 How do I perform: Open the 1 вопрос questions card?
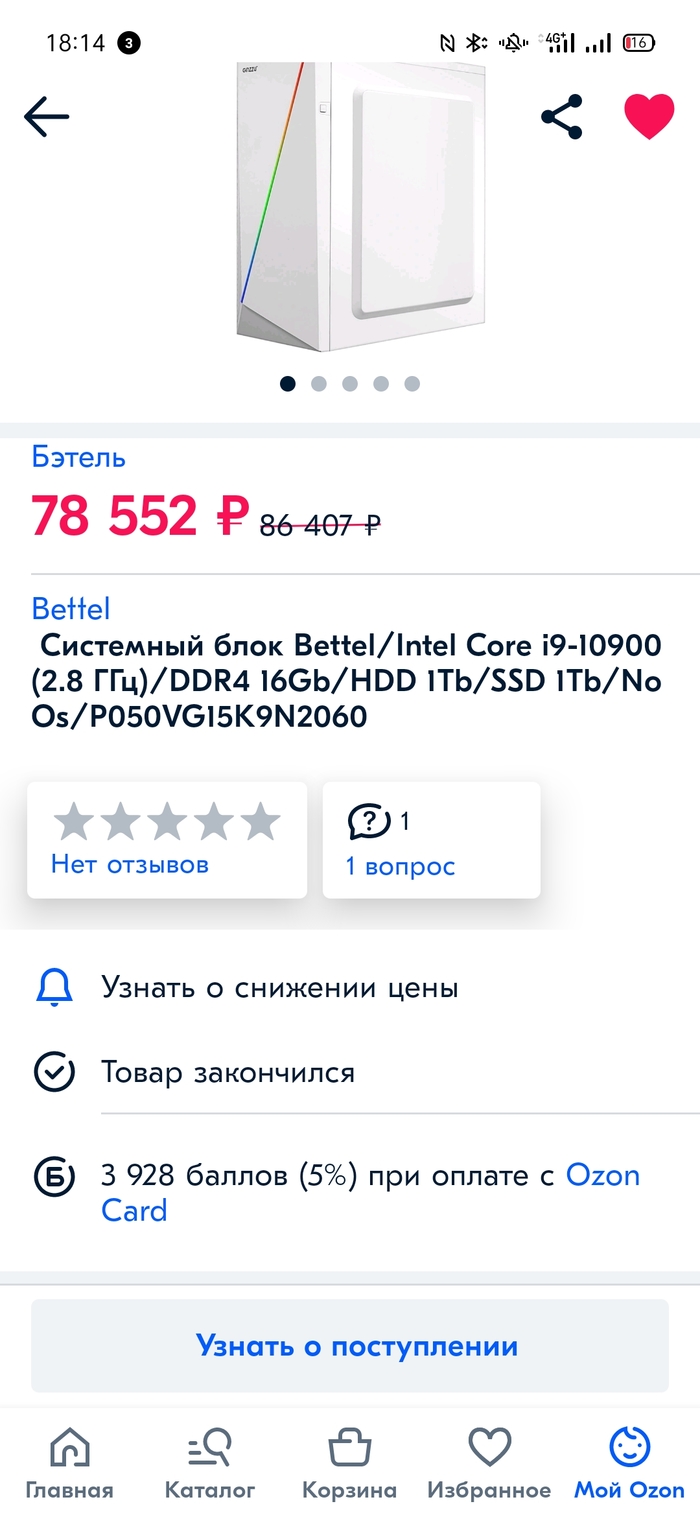tap(431, 840)
